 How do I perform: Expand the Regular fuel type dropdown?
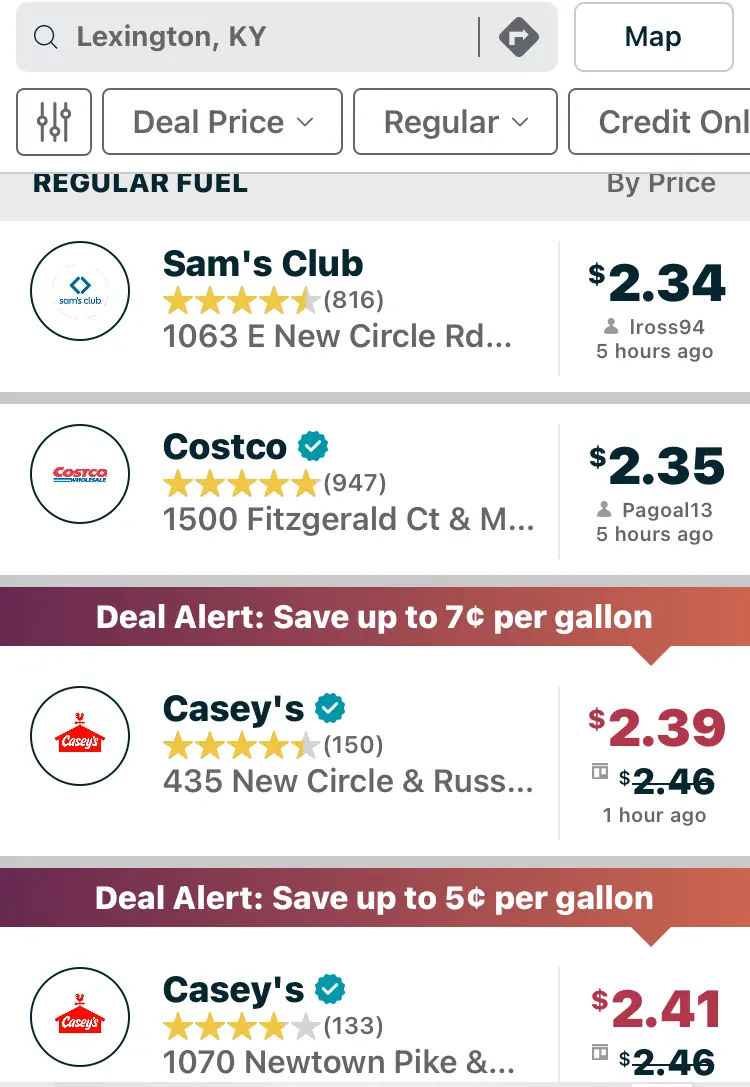(x=455, y=122)
